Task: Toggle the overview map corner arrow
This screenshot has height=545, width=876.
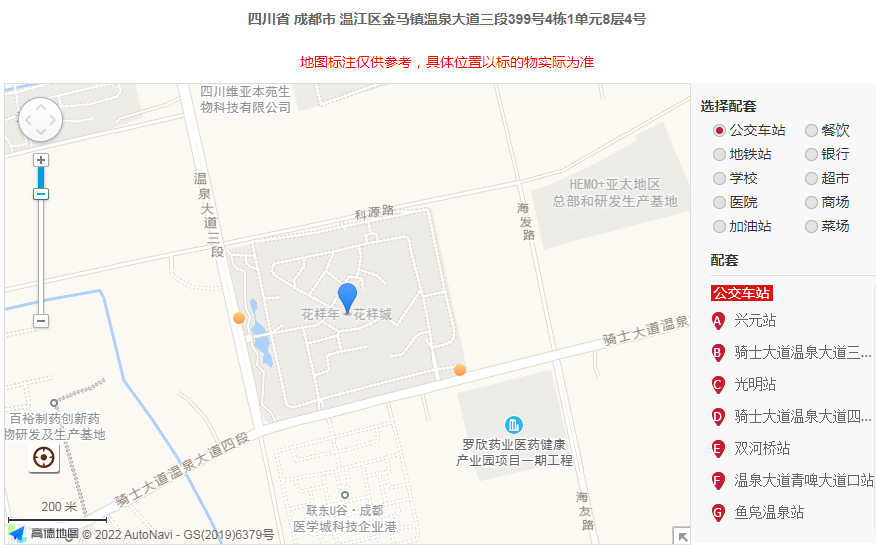Action: pyautogui.click(x=682, y=536)
